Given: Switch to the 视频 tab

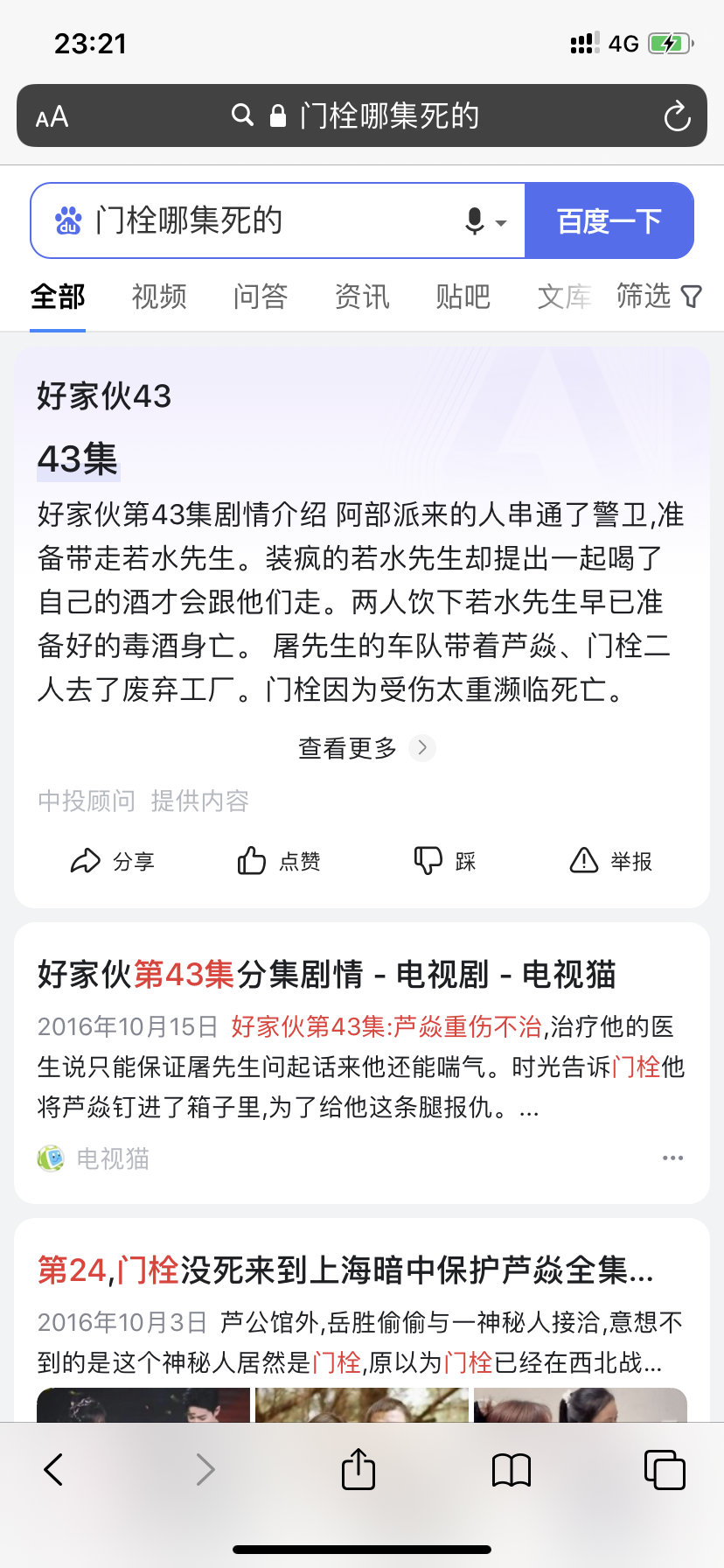Looking at the screenshot, I should coord(159,297).
